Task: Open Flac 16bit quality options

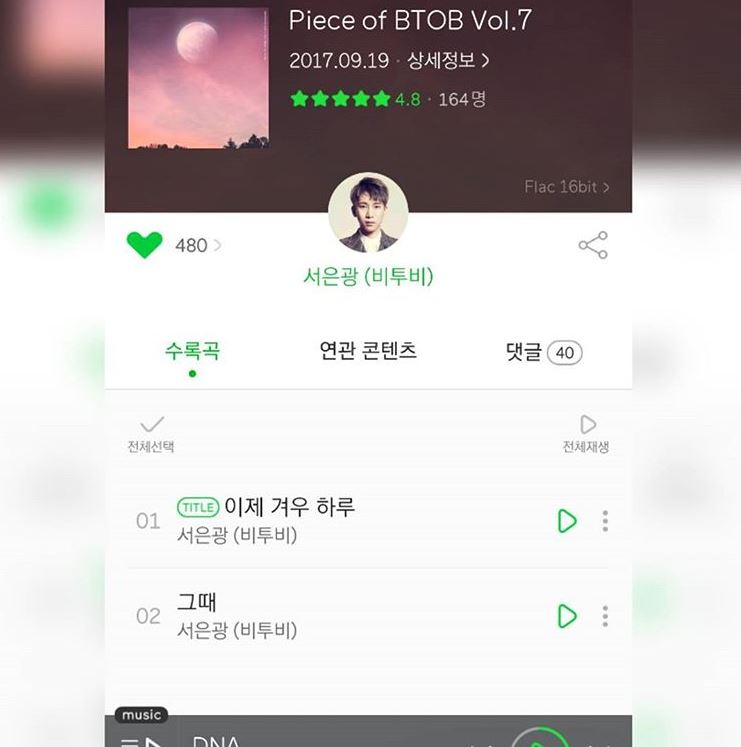Action: click(566, 187)
